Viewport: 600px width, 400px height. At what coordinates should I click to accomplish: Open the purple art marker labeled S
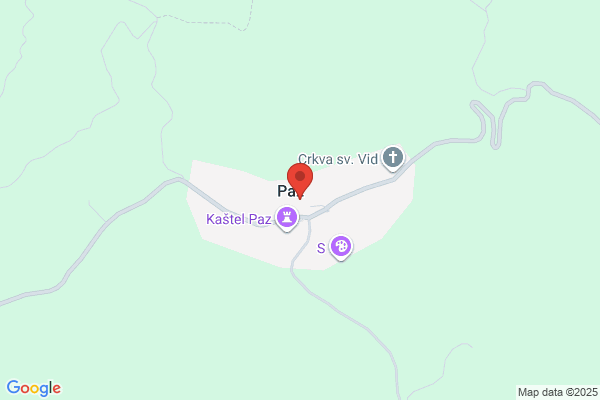342,246
